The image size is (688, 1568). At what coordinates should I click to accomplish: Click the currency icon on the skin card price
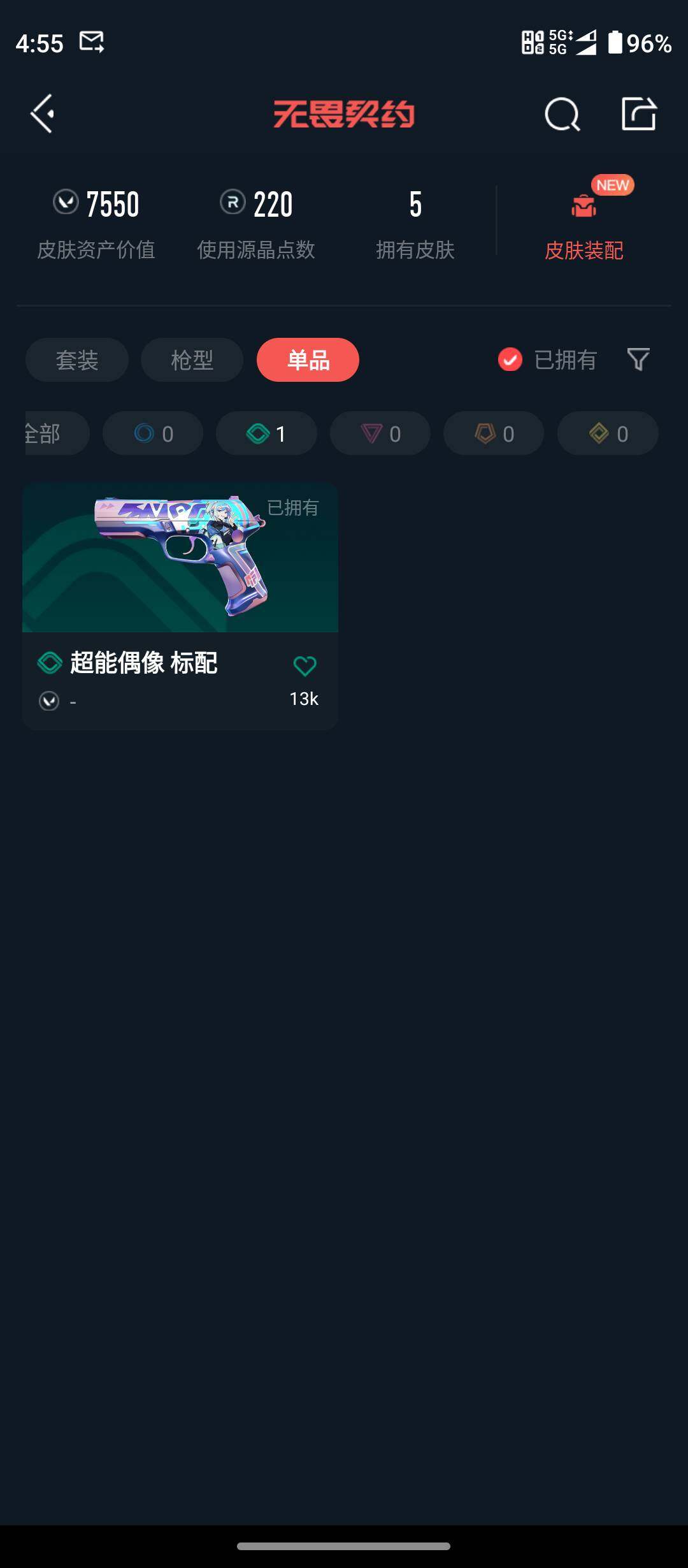(x=49, y=701)
